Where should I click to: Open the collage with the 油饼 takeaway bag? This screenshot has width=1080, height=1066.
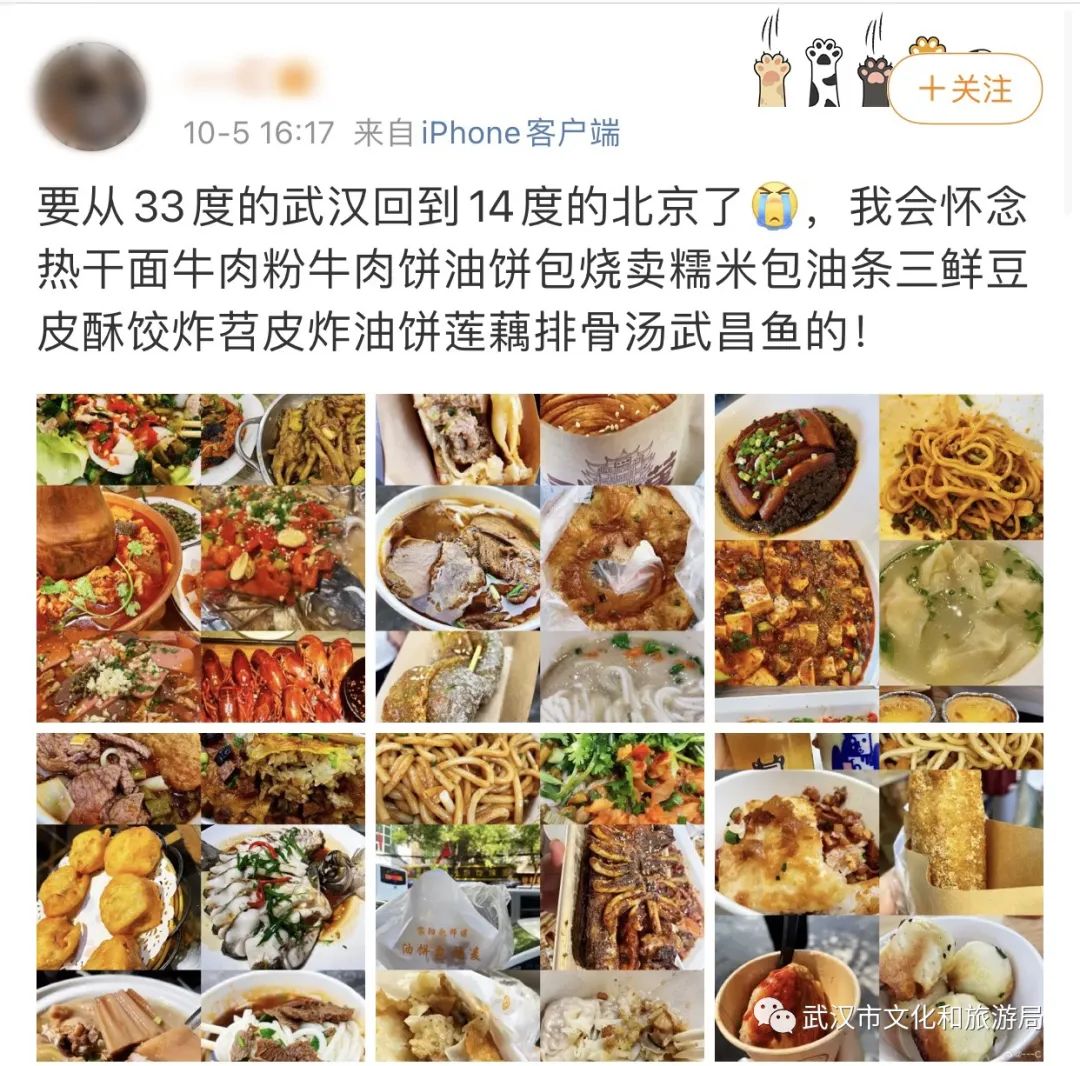(540, 897)
